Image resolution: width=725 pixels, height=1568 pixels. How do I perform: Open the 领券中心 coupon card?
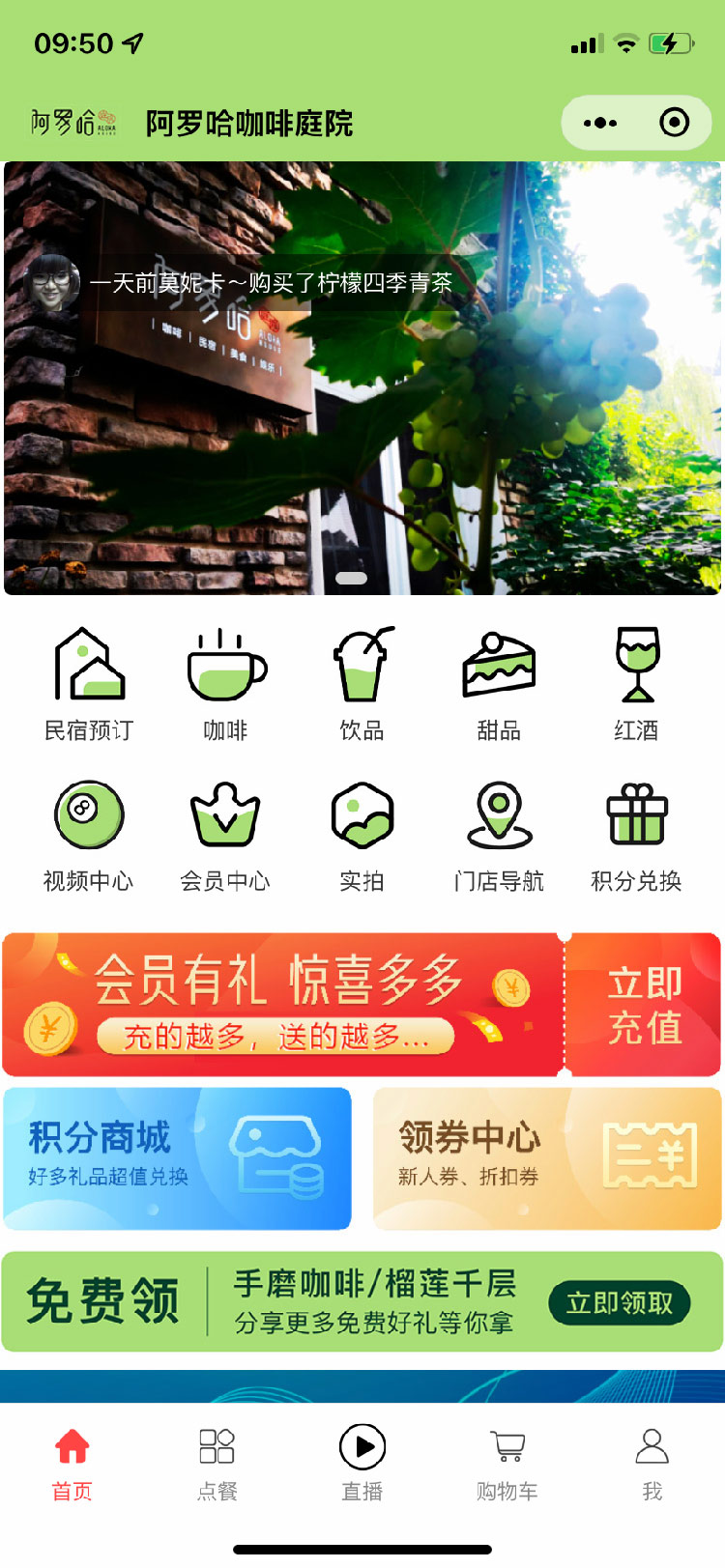(547, 1158)
